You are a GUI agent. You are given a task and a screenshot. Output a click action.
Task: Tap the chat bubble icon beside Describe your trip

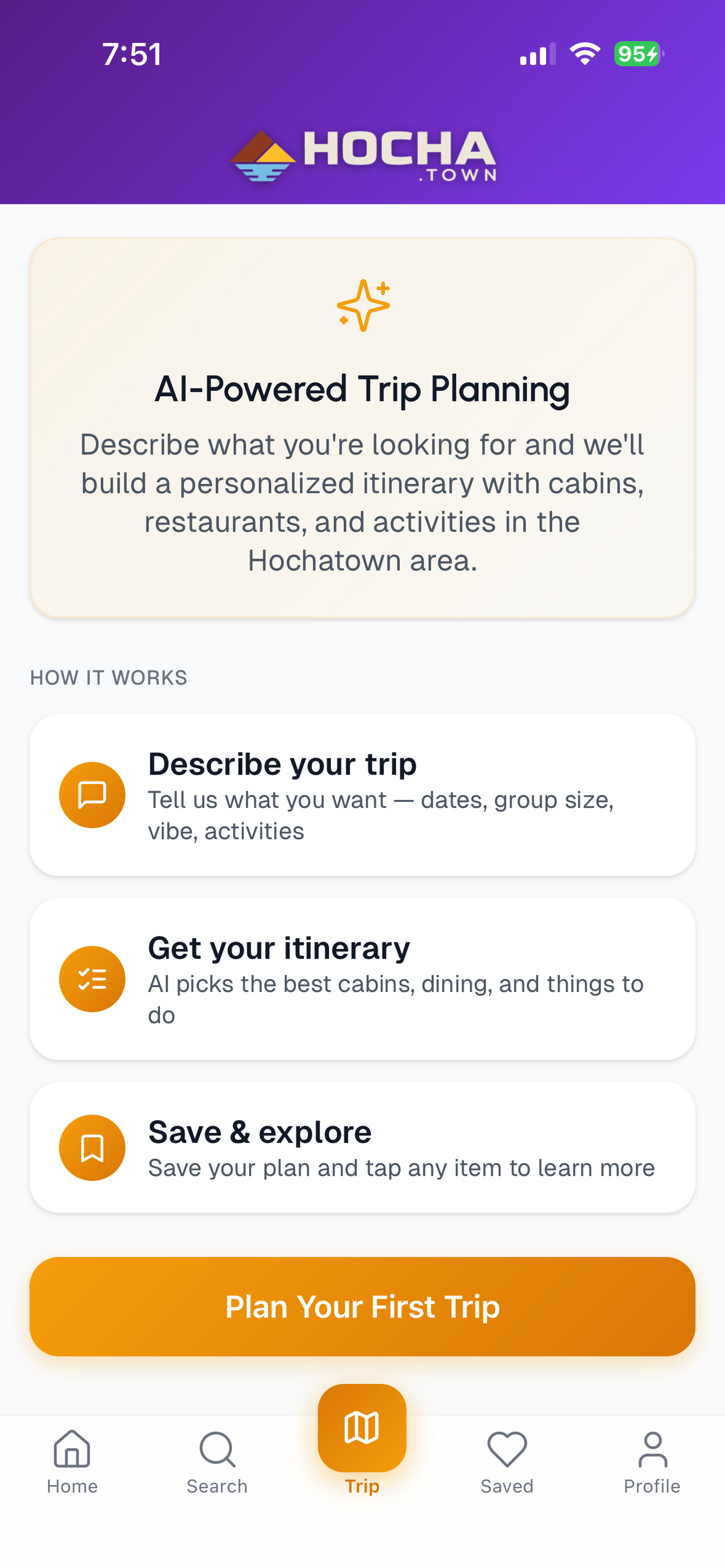(92, 794)
